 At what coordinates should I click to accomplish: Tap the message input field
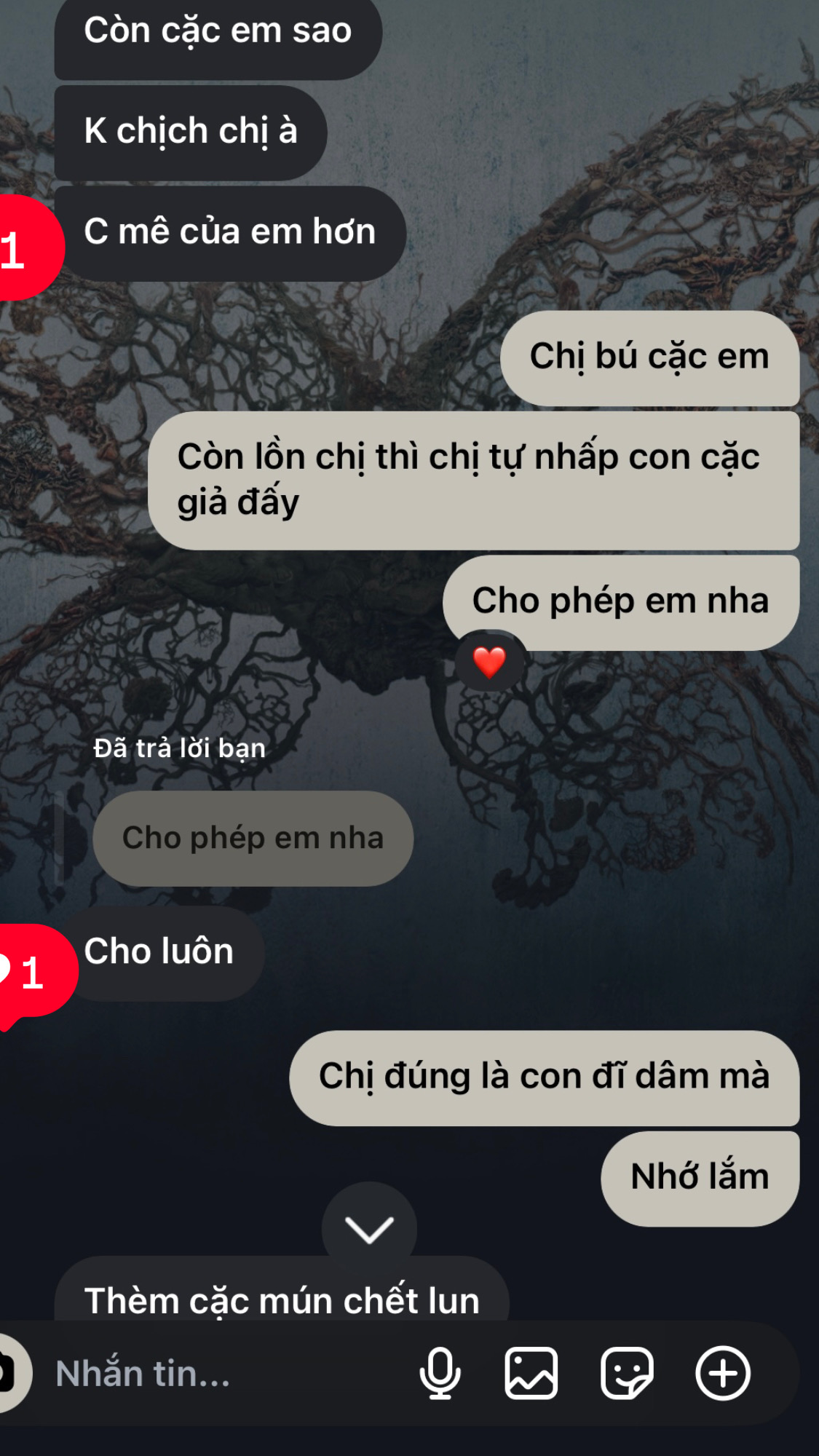tap(218, 1374)
